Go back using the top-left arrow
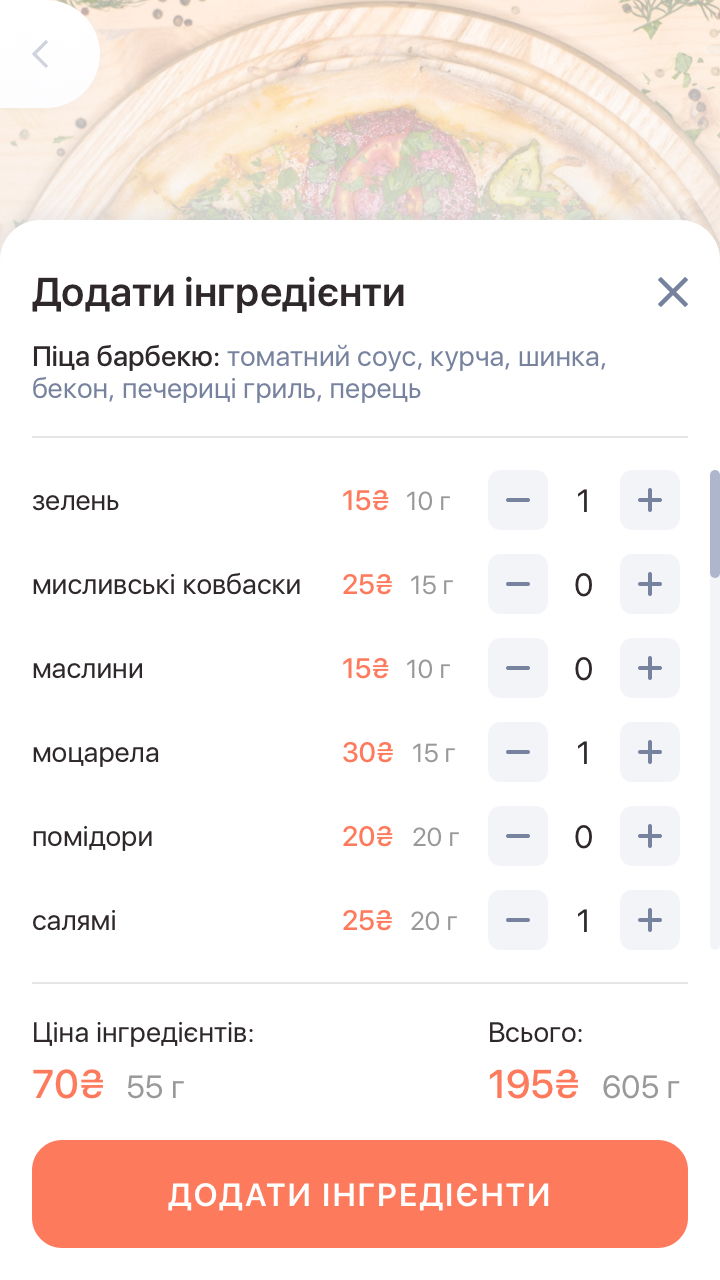This screenshot has height=1280, width=720. click(x=41, y=54)
